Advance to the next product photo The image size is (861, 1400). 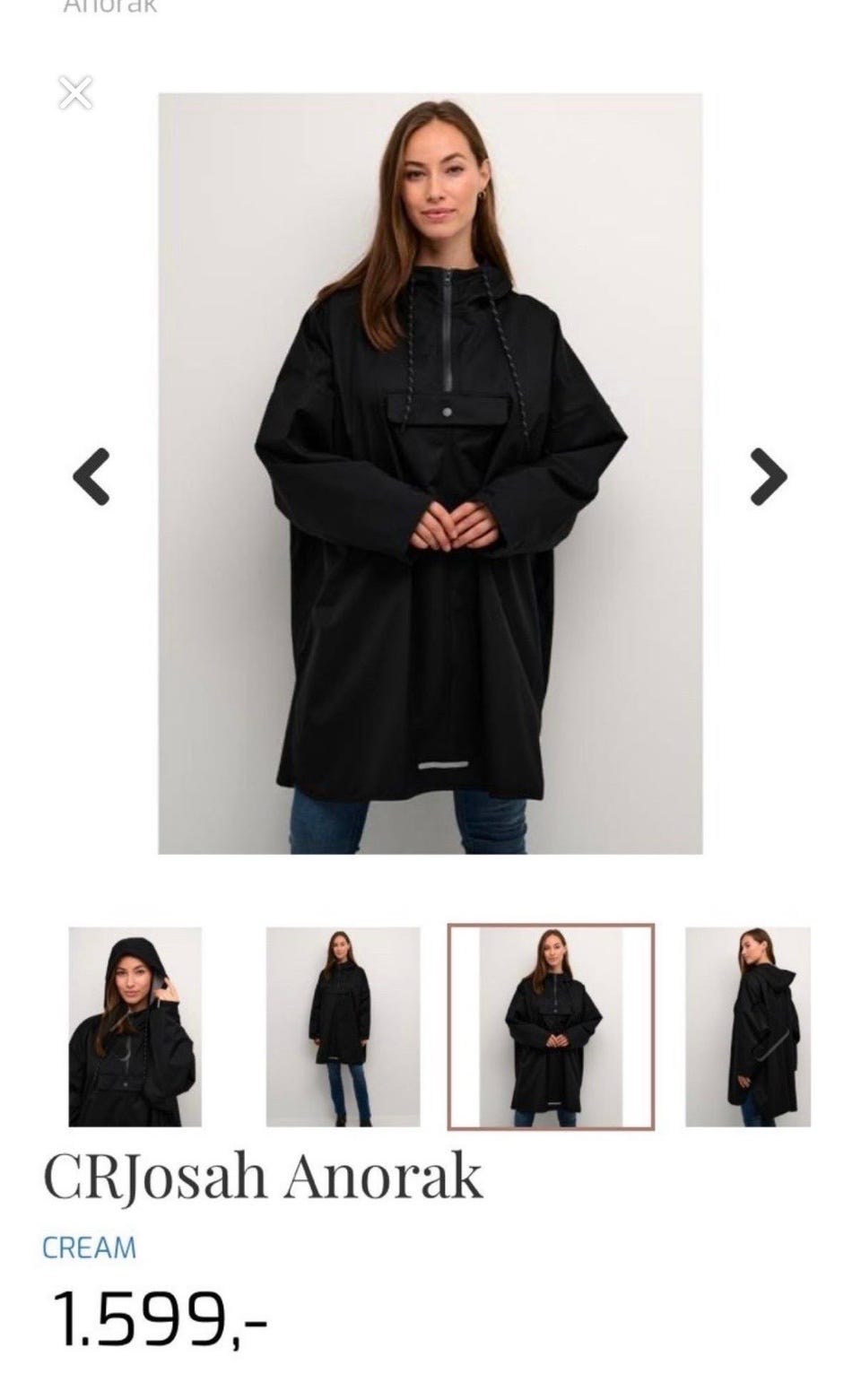pos(768,476)
